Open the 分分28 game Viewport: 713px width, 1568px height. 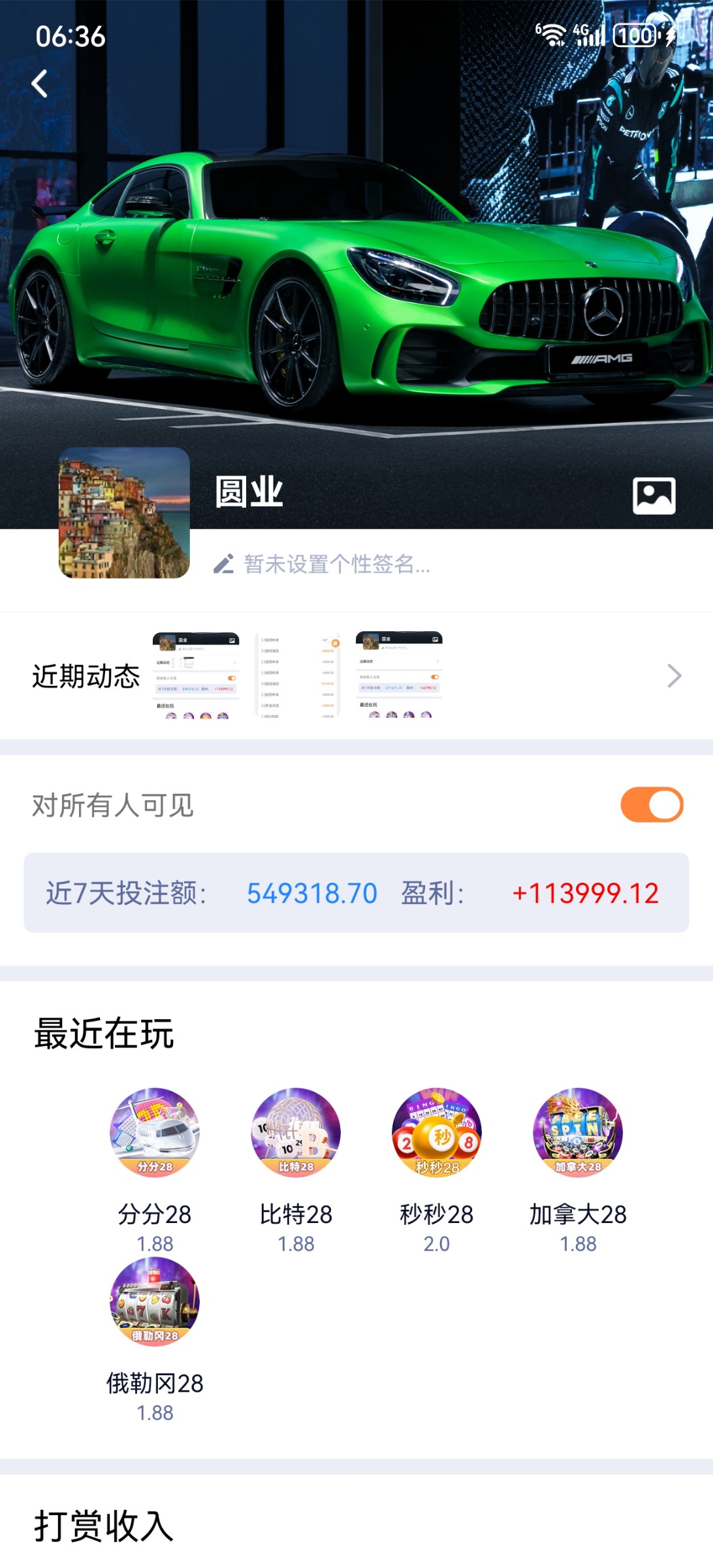(155, 1133)
